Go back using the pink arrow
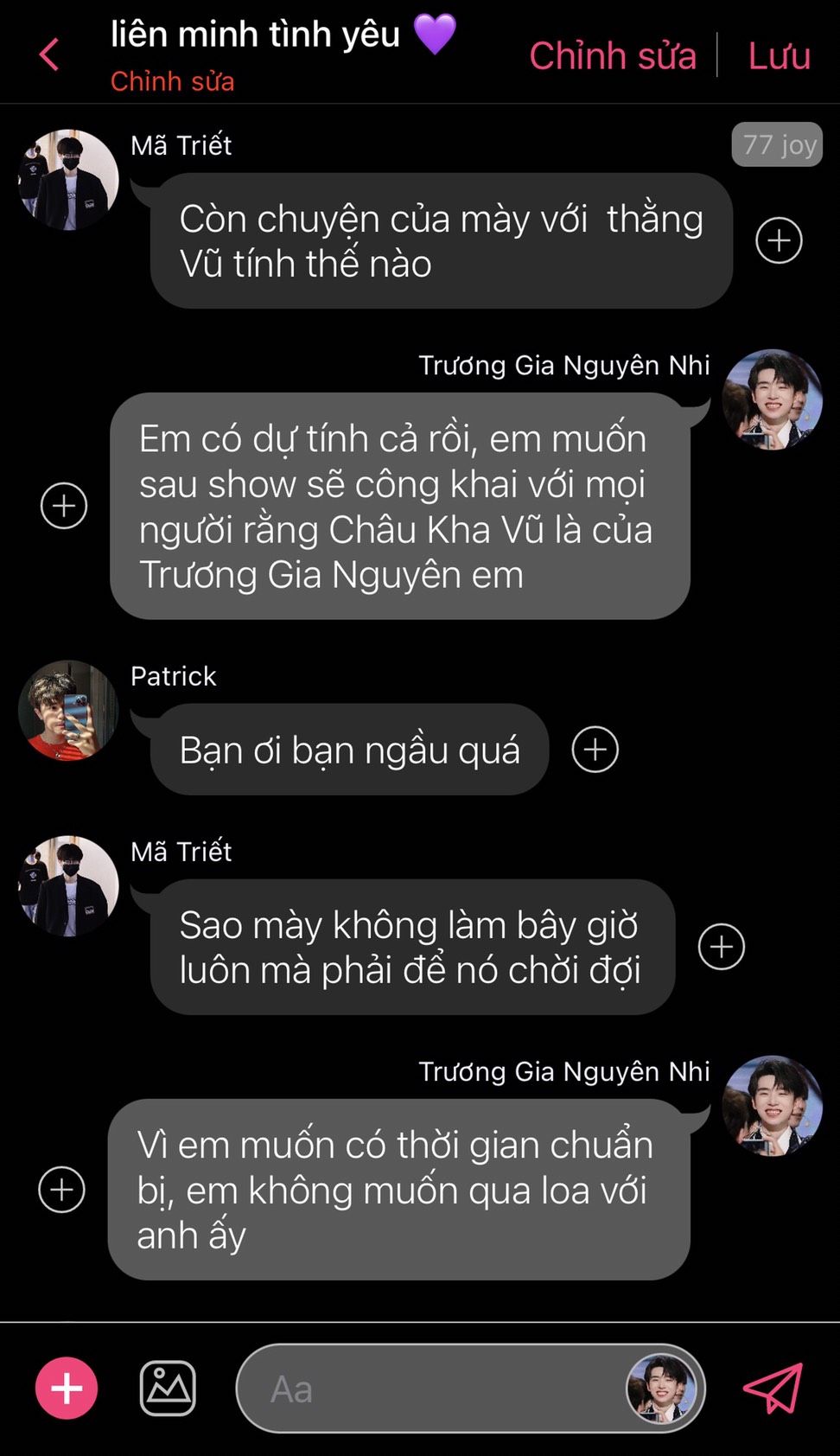The height and width of the screenshot is (1456, 840). tap(49, 55)
